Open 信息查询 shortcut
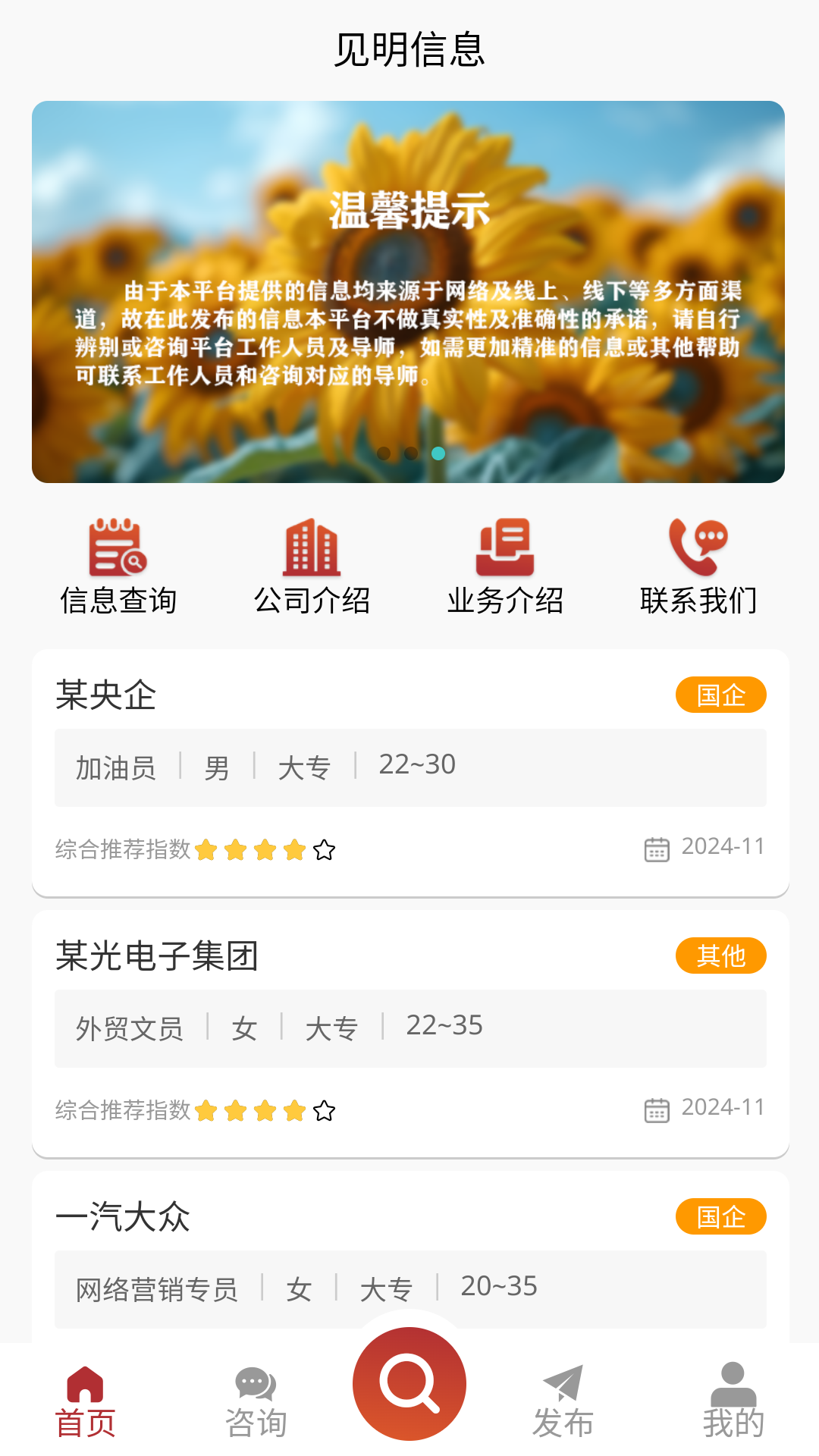 [118, 566]
